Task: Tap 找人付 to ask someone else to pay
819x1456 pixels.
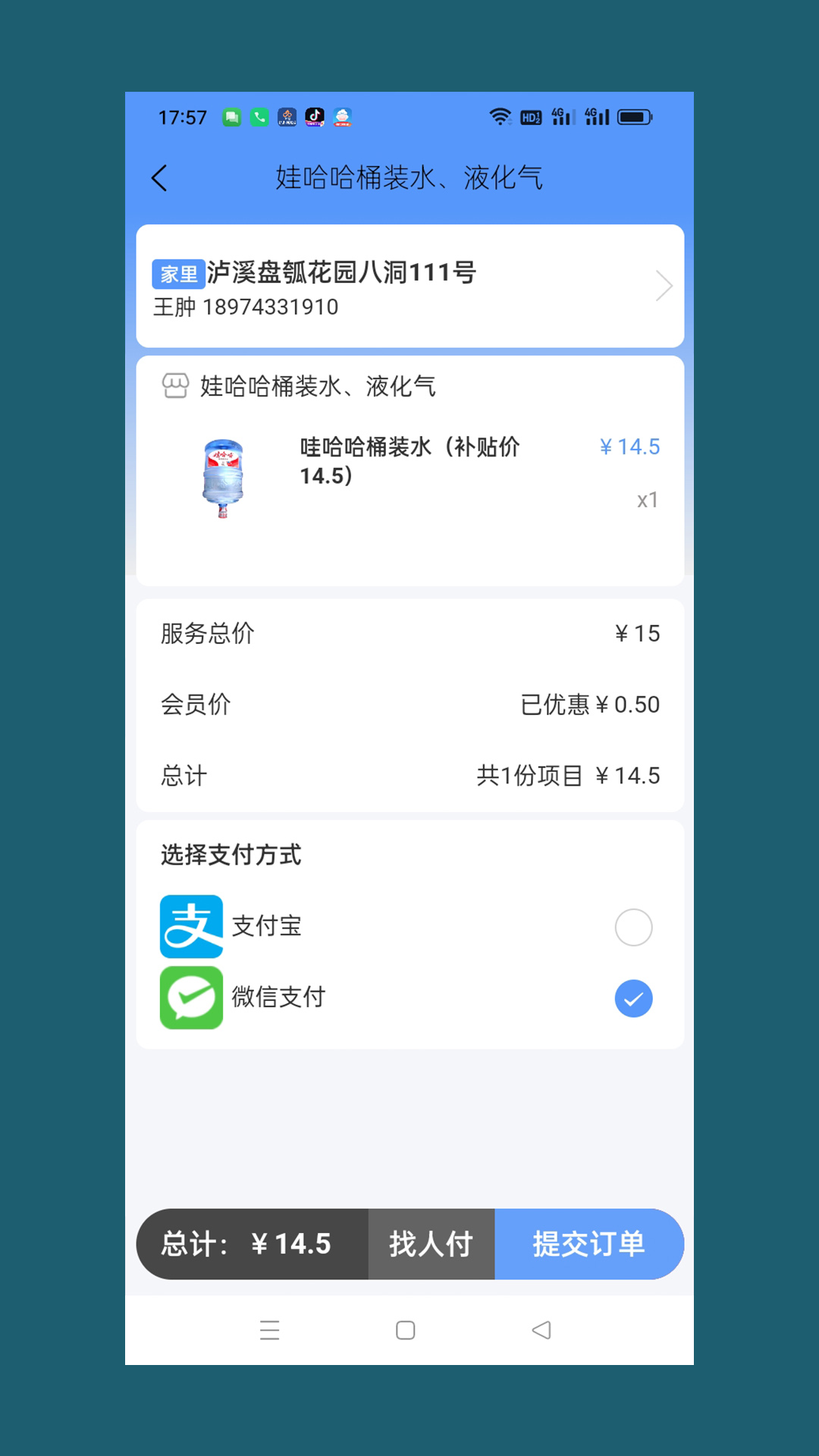Action: click(431, 1244)
